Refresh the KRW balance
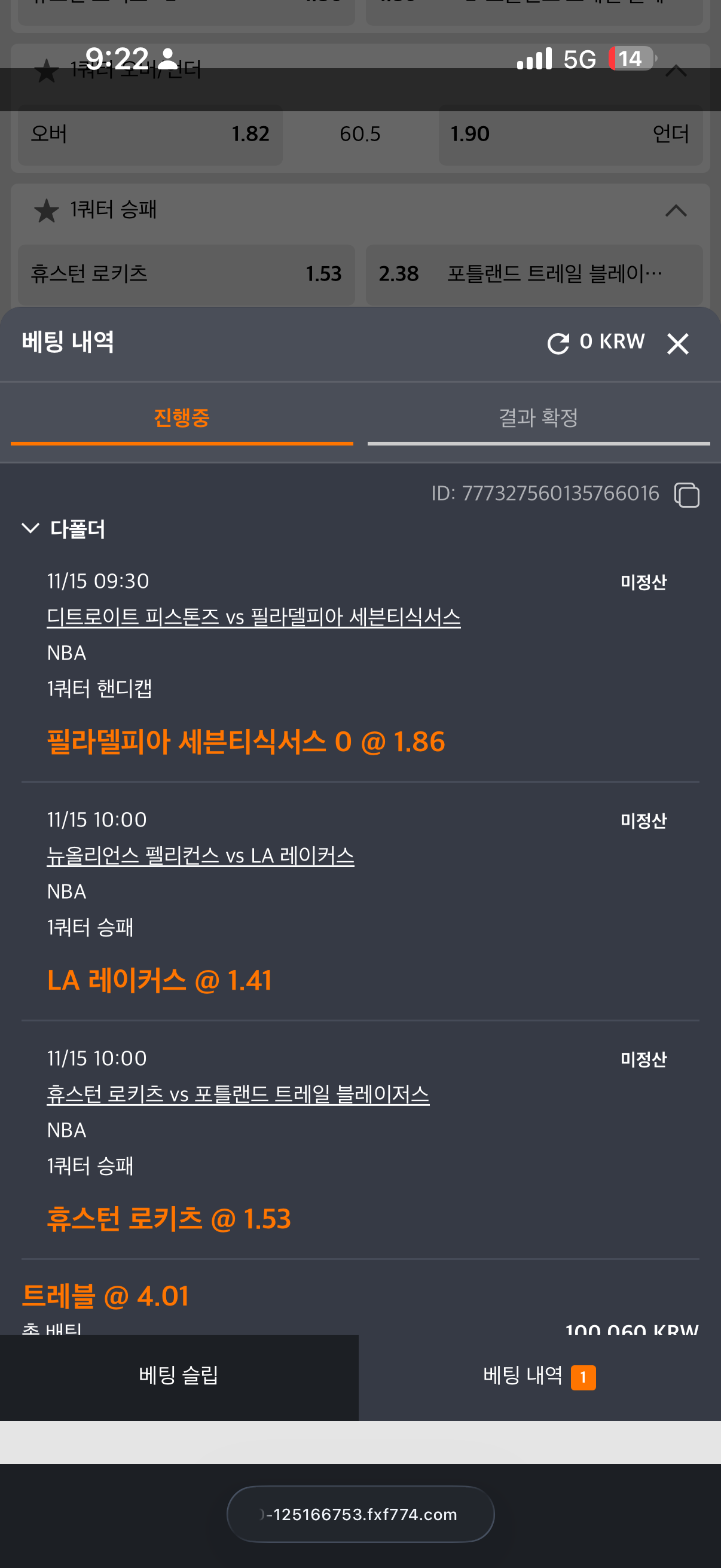Viewport: 721px width, 1568px height. (x=558, y=344)
